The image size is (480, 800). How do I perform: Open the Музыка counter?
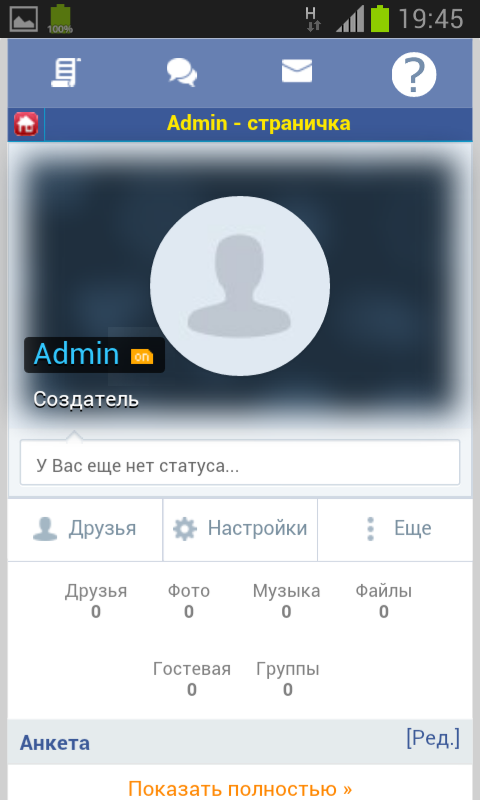pos(286,601)
